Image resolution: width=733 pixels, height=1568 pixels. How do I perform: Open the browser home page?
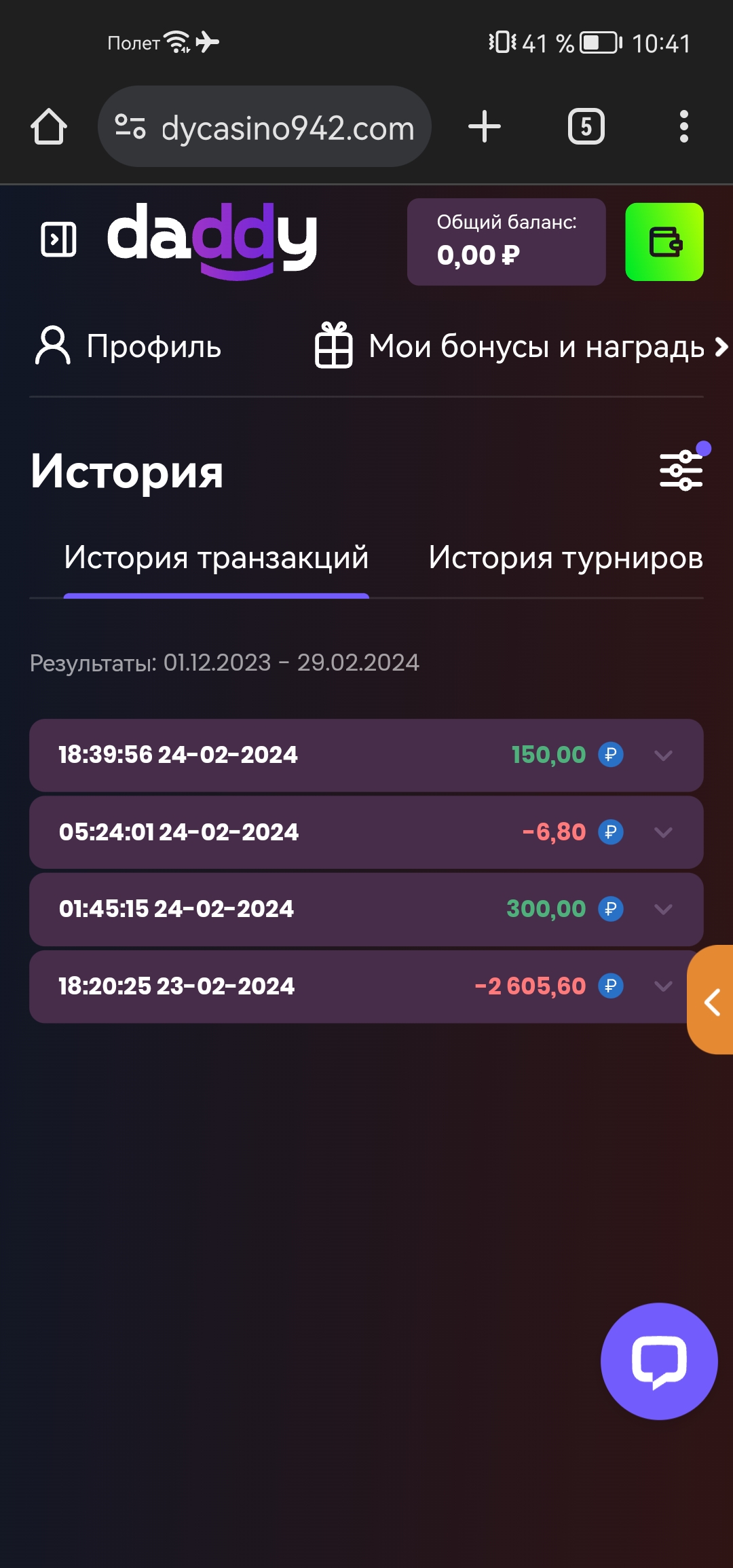coord(49,127)
